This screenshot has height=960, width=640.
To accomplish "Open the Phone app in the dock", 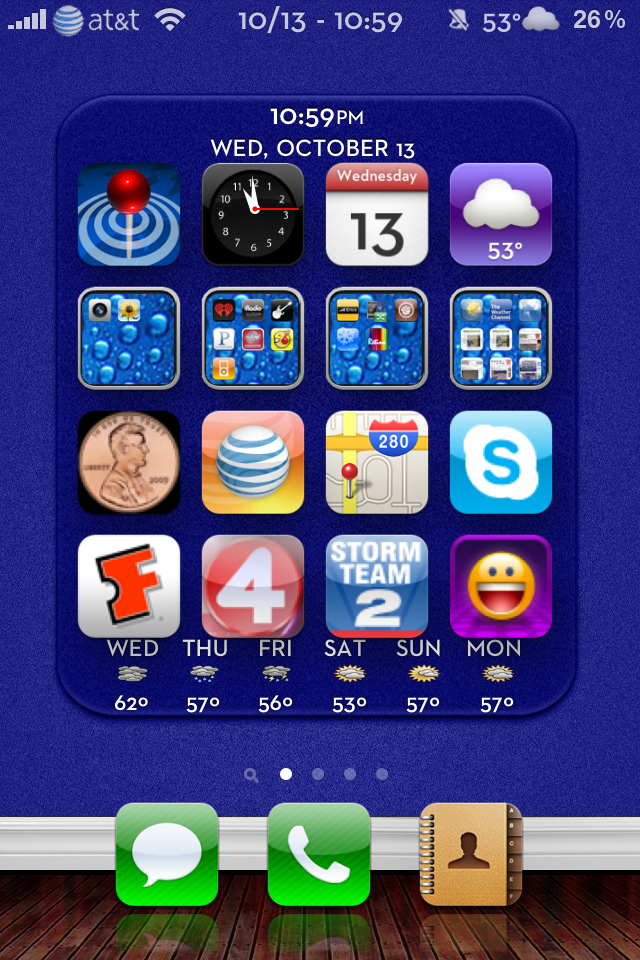I will 319,854.
